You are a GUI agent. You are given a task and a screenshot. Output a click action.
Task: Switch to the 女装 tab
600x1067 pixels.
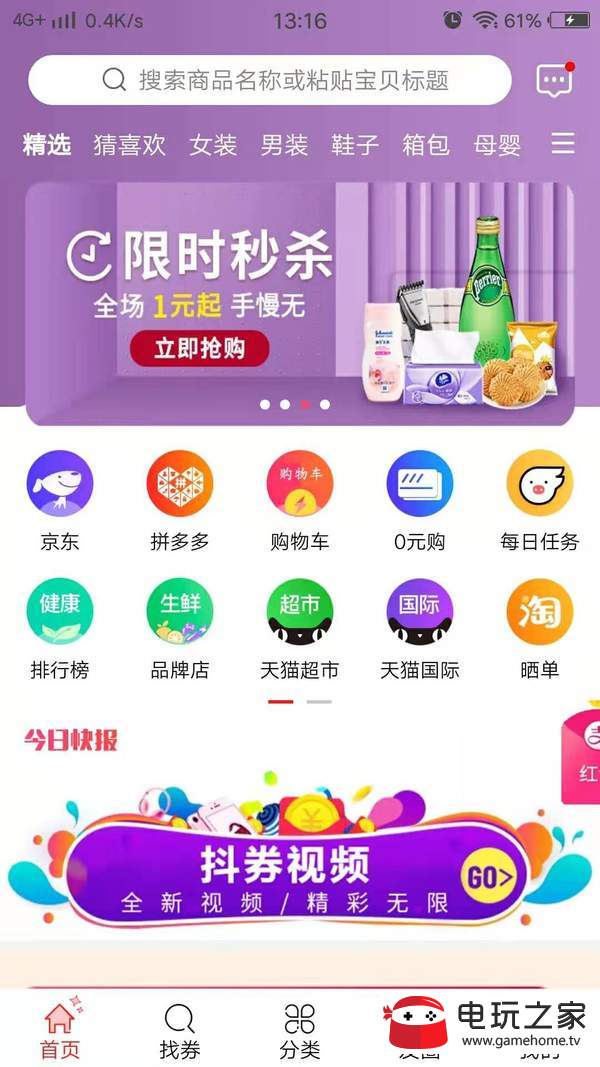click(213, 145)
